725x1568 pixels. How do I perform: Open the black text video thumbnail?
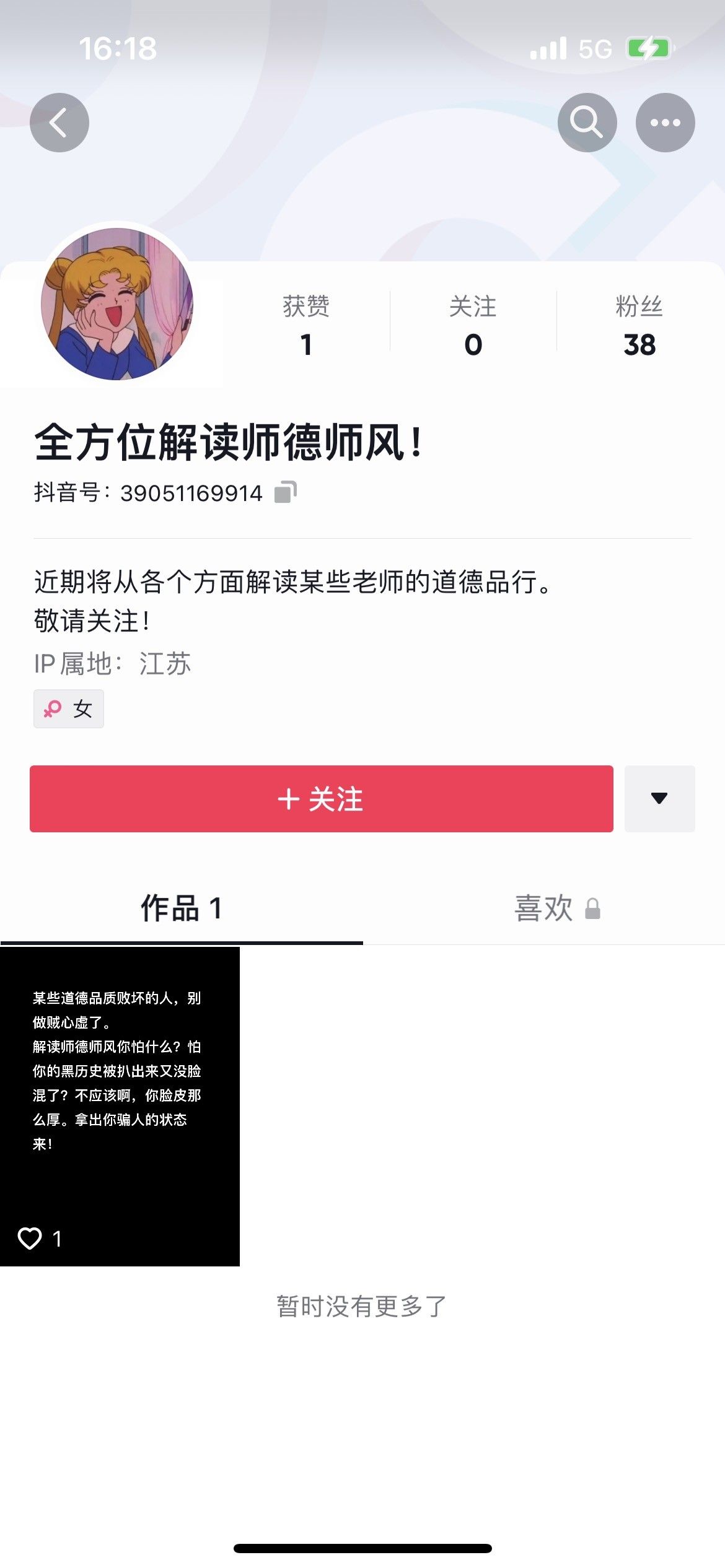[120, 1107]
